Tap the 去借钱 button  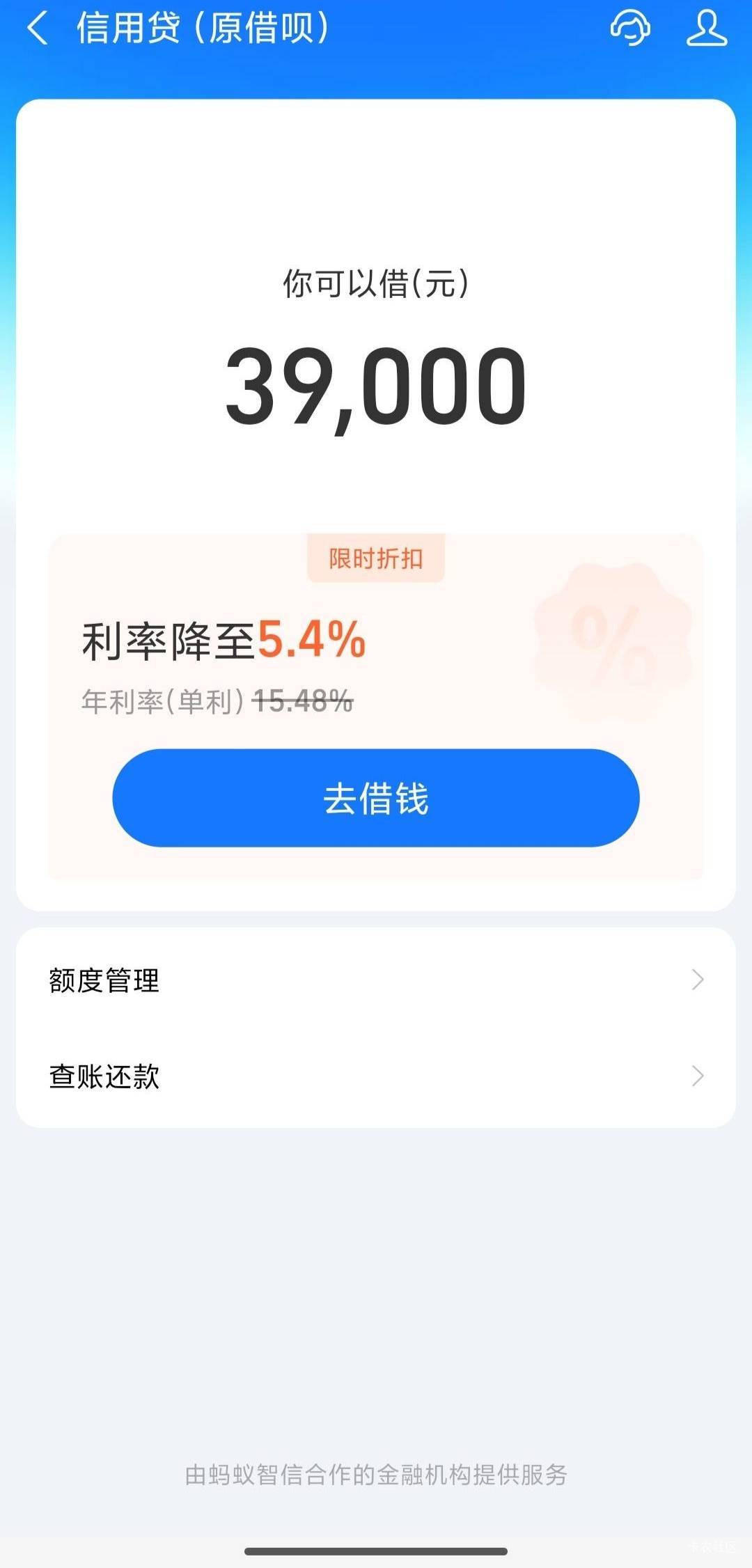coord(376,798)
